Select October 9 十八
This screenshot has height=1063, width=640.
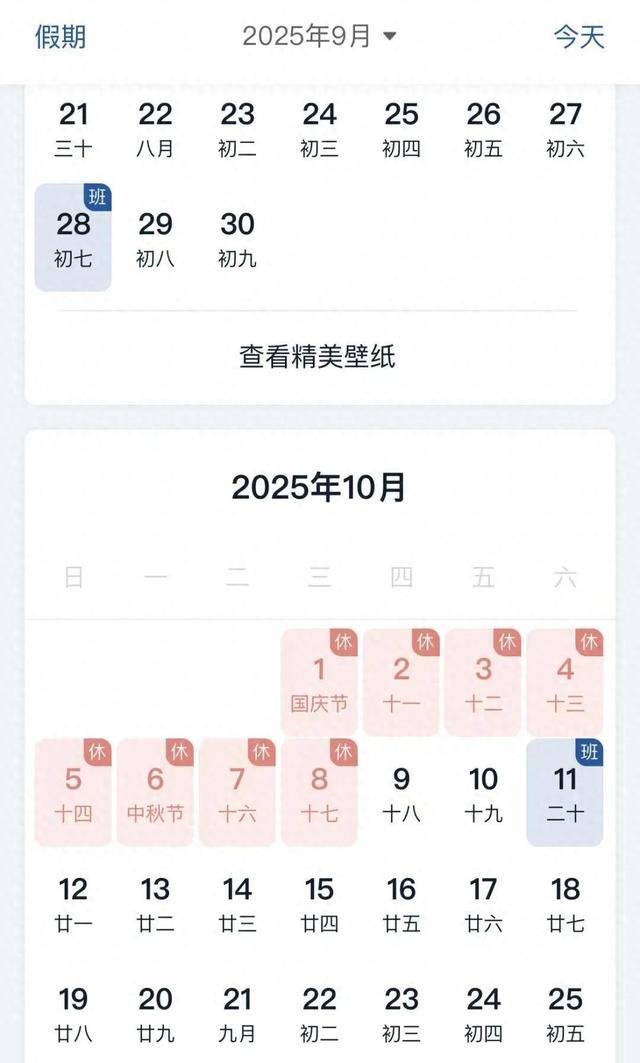coord(401,793)
